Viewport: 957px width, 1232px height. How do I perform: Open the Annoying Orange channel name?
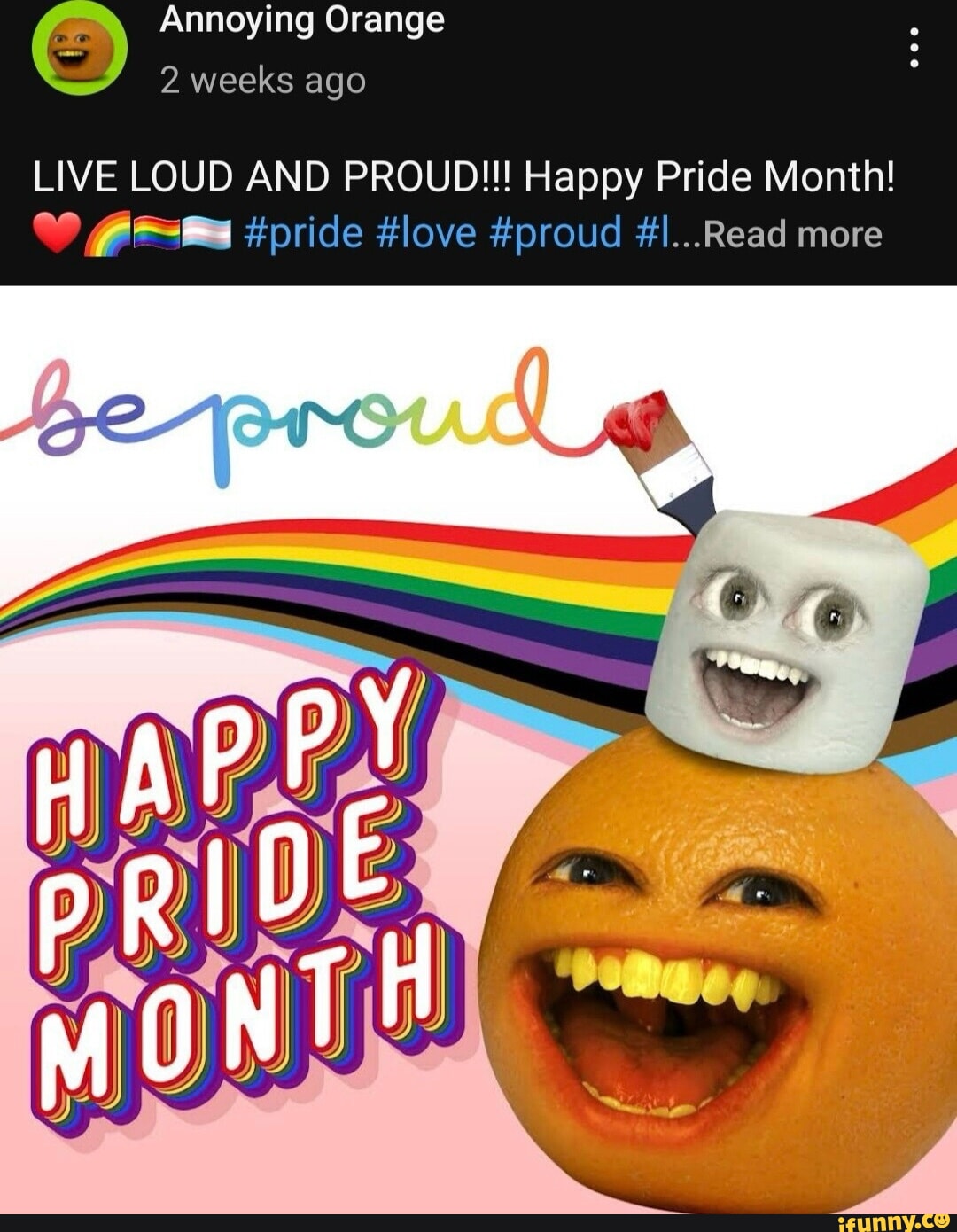[301, 19]
